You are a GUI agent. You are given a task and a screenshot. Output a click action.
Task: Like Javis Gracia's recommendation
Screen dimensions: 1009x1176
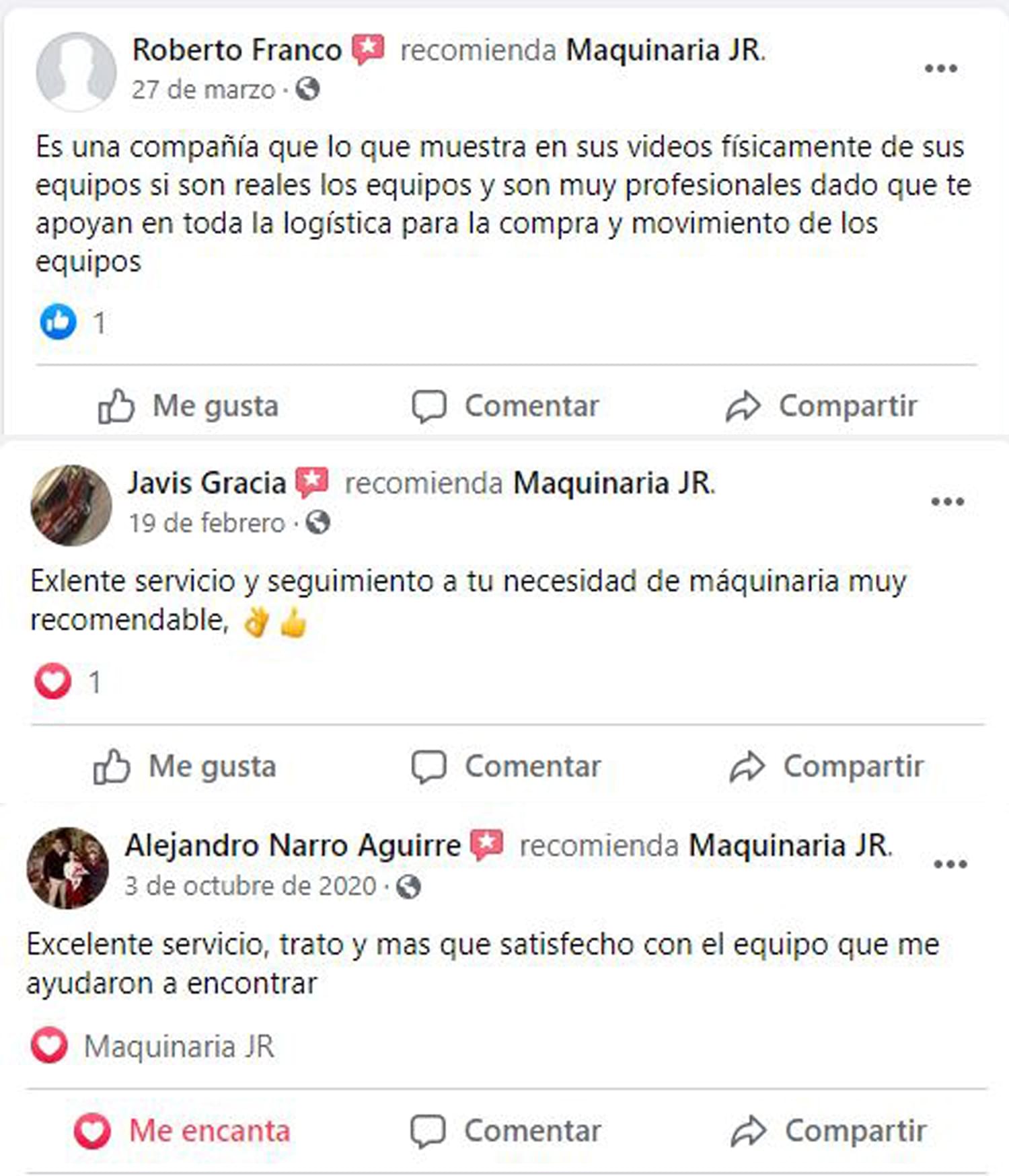tap(185, 767)
